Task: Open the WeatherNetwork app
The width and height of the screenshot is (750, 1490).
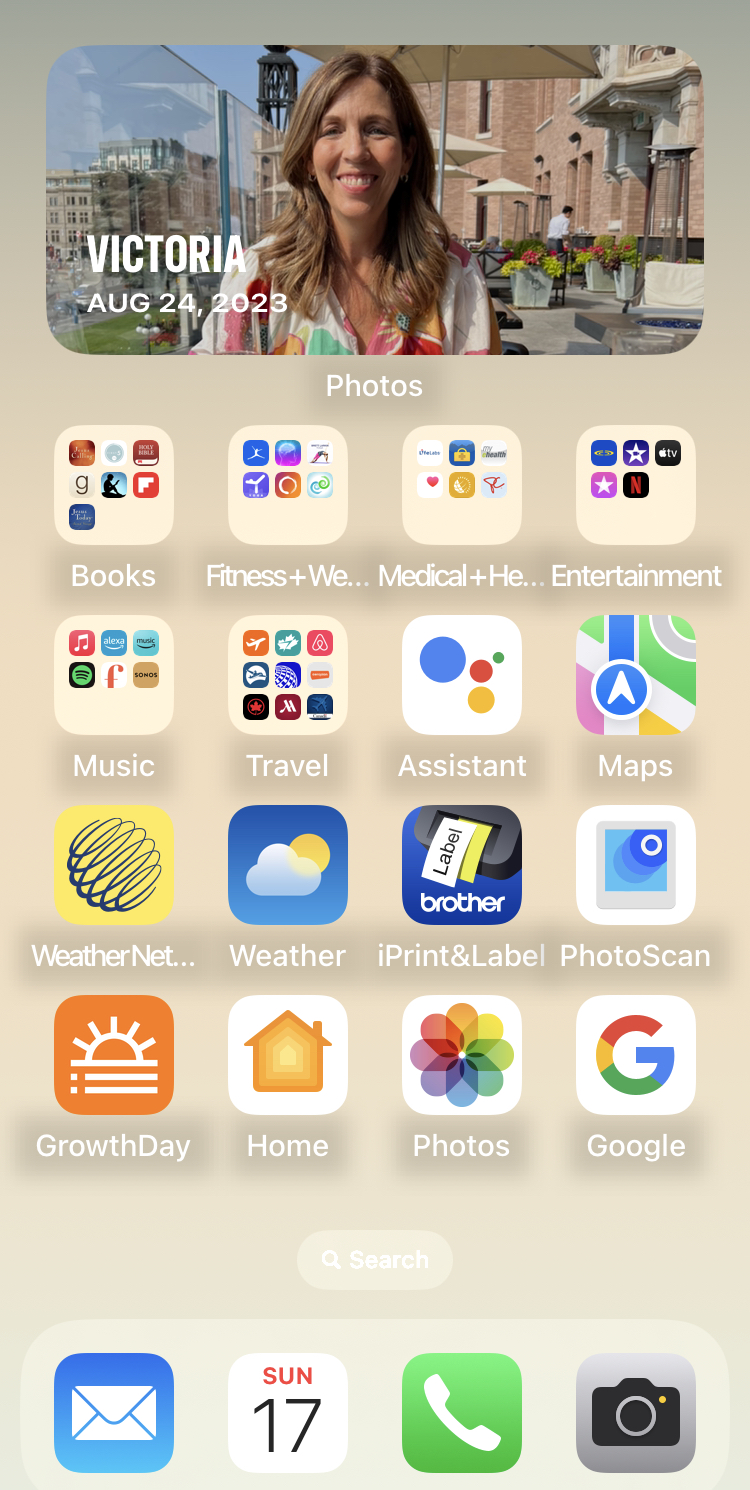Action: pos(114,865)
